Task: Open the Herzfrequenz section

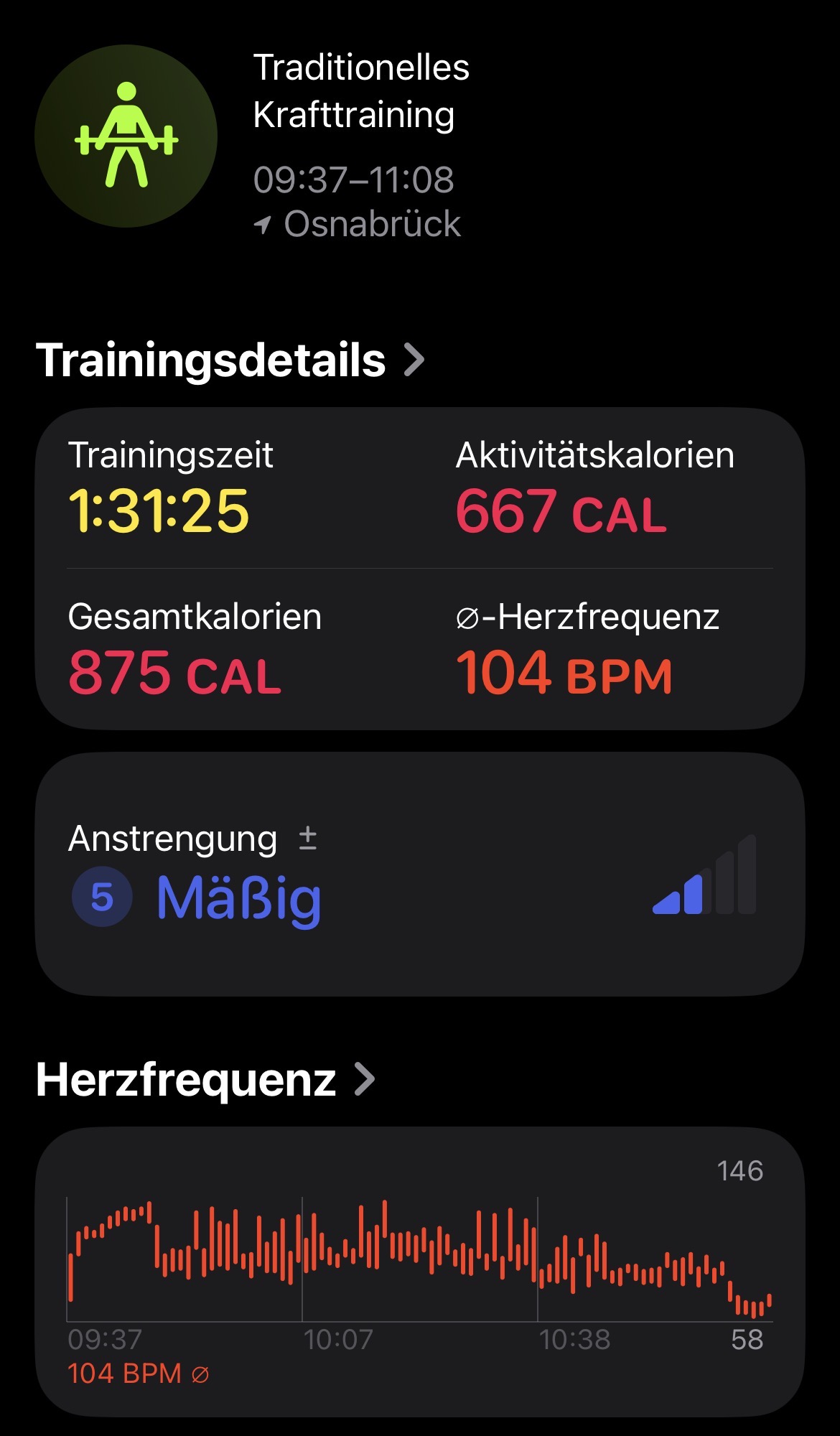Action: [x=205, y=1079]
